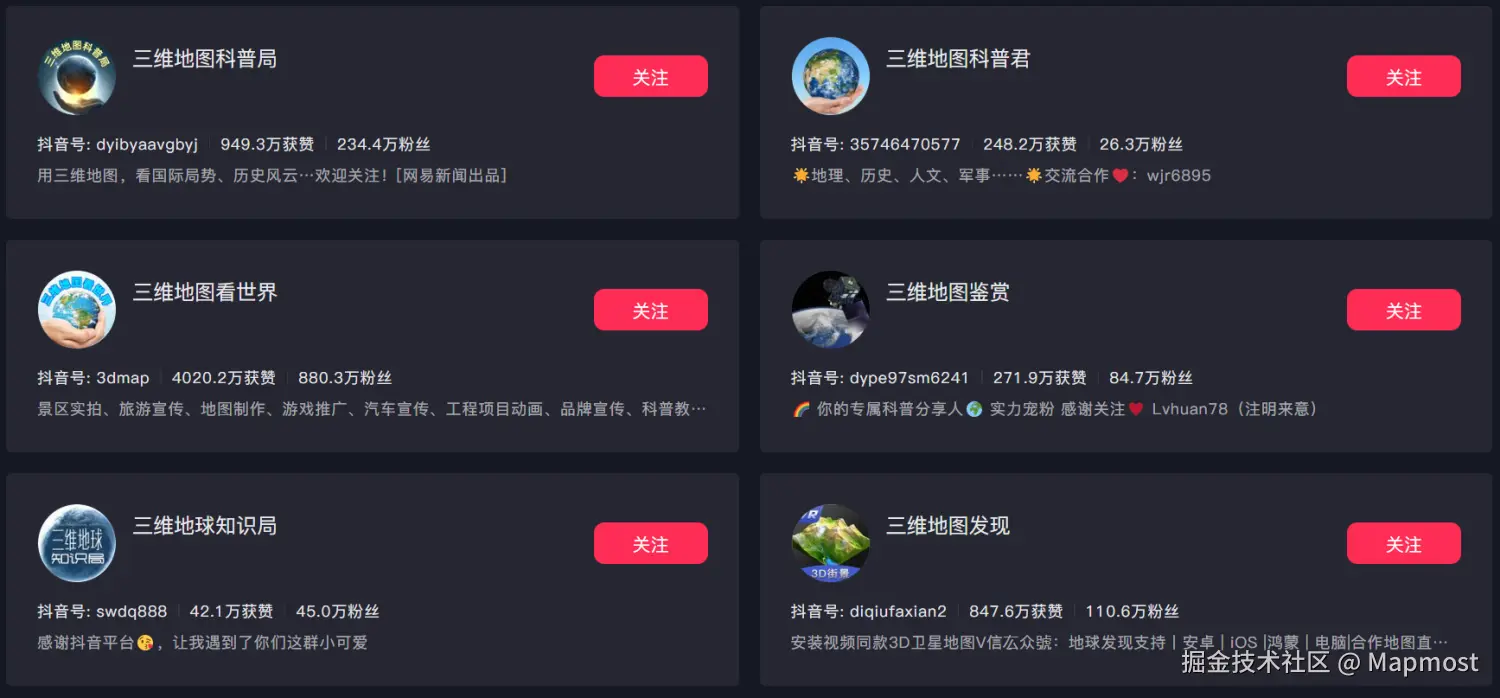Follow the 三维地图科普君 account
Viewport: 1500px width, 698px height.
(x=1403, y=77)
